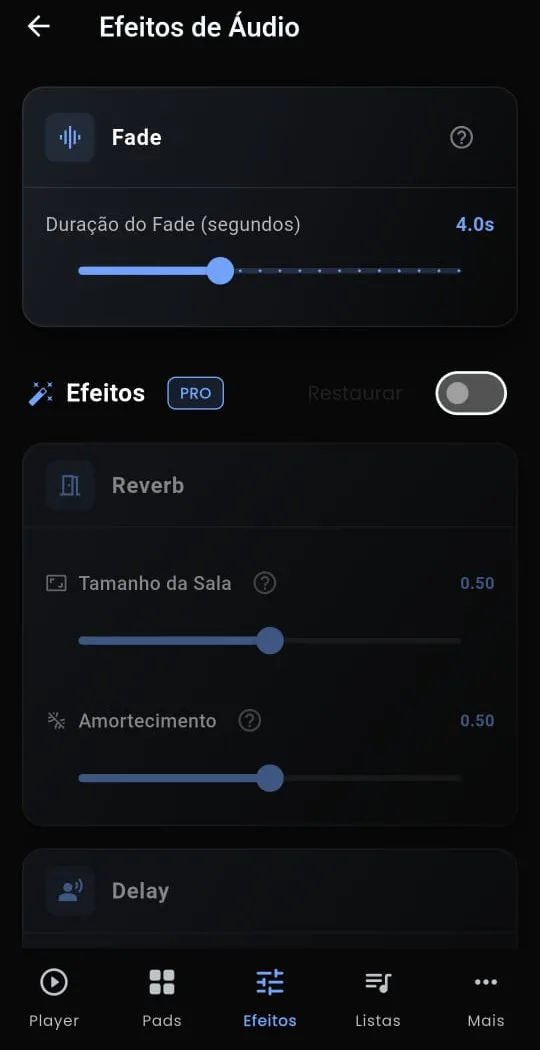Go back using the top arrow

pyautogui.click(x=39, y=27)
